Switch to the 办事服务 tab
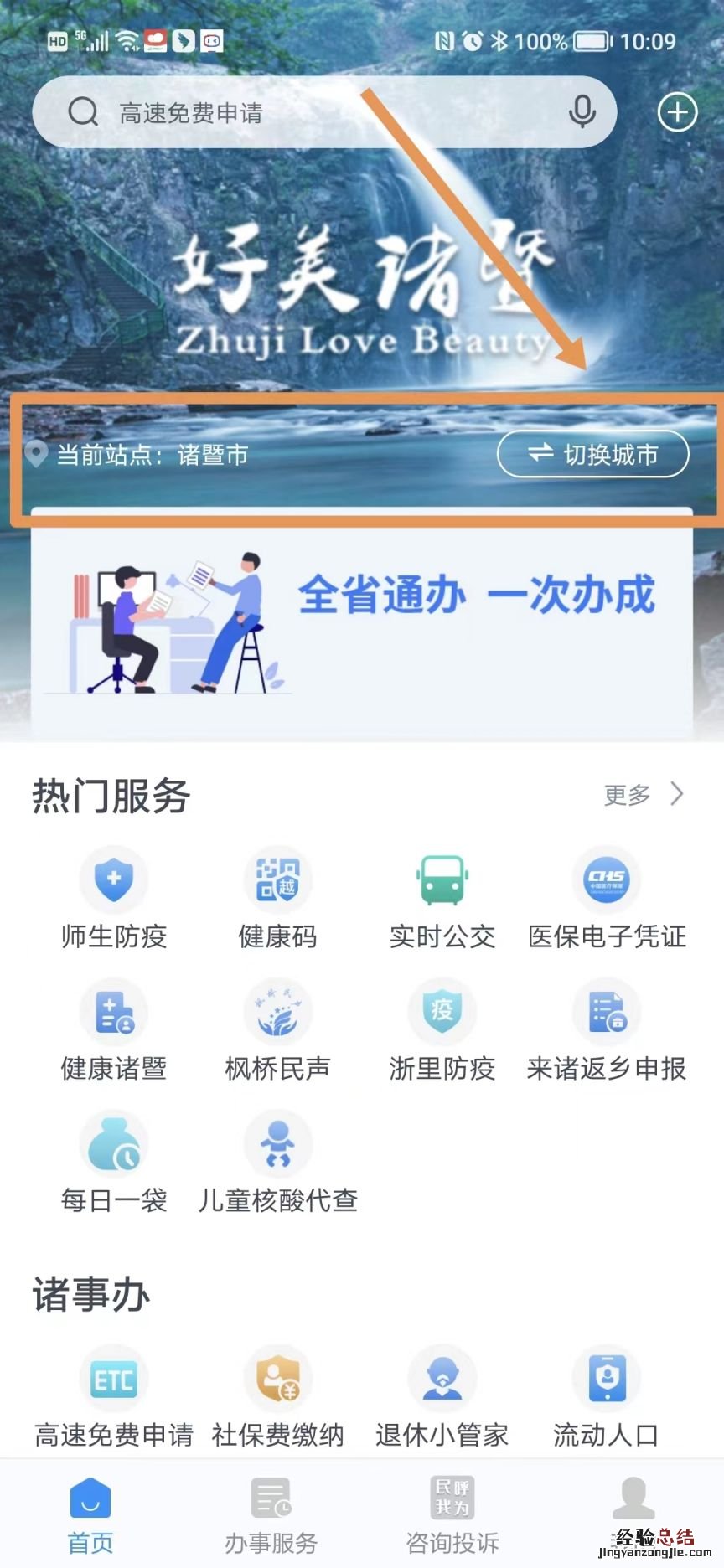 point(271,1518)
